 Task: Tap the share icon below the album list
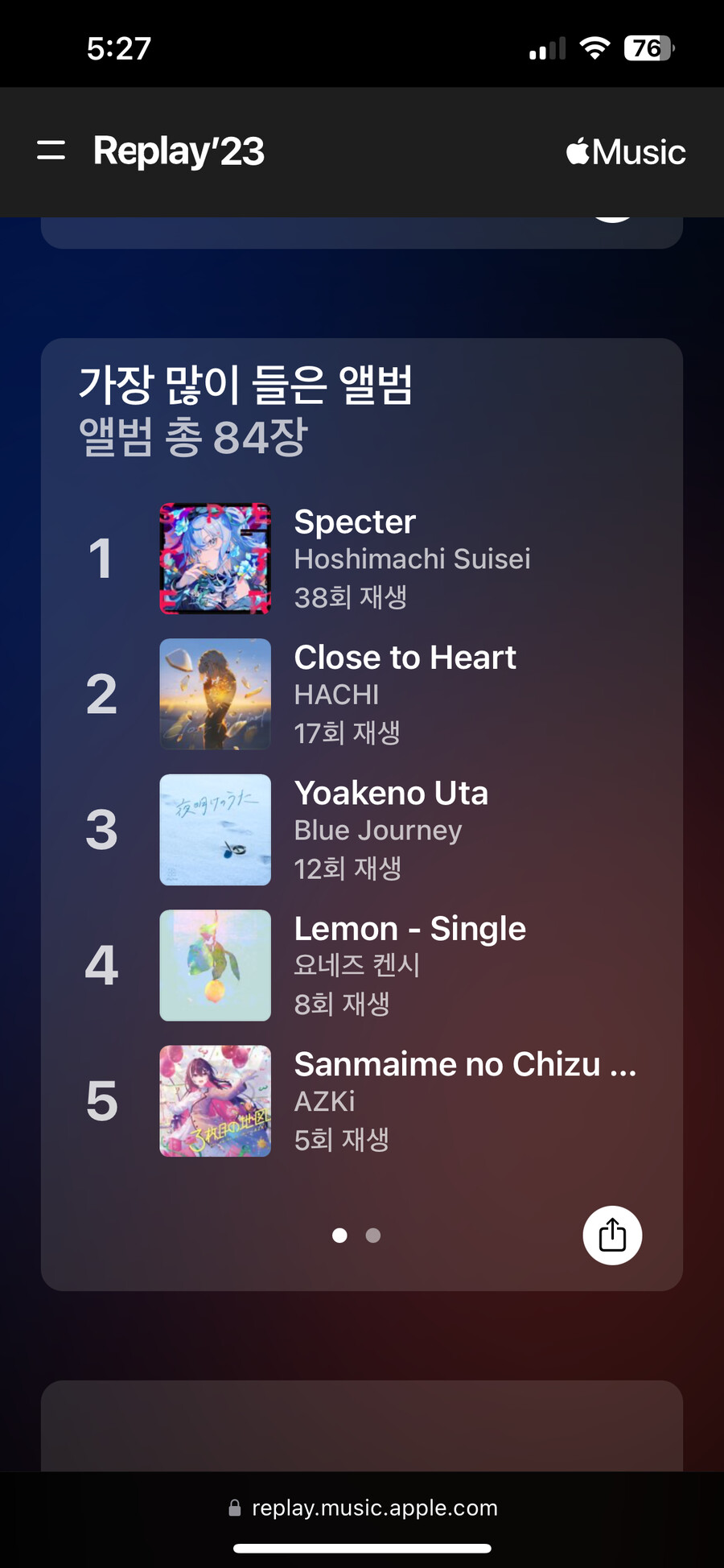(611, 1236)
